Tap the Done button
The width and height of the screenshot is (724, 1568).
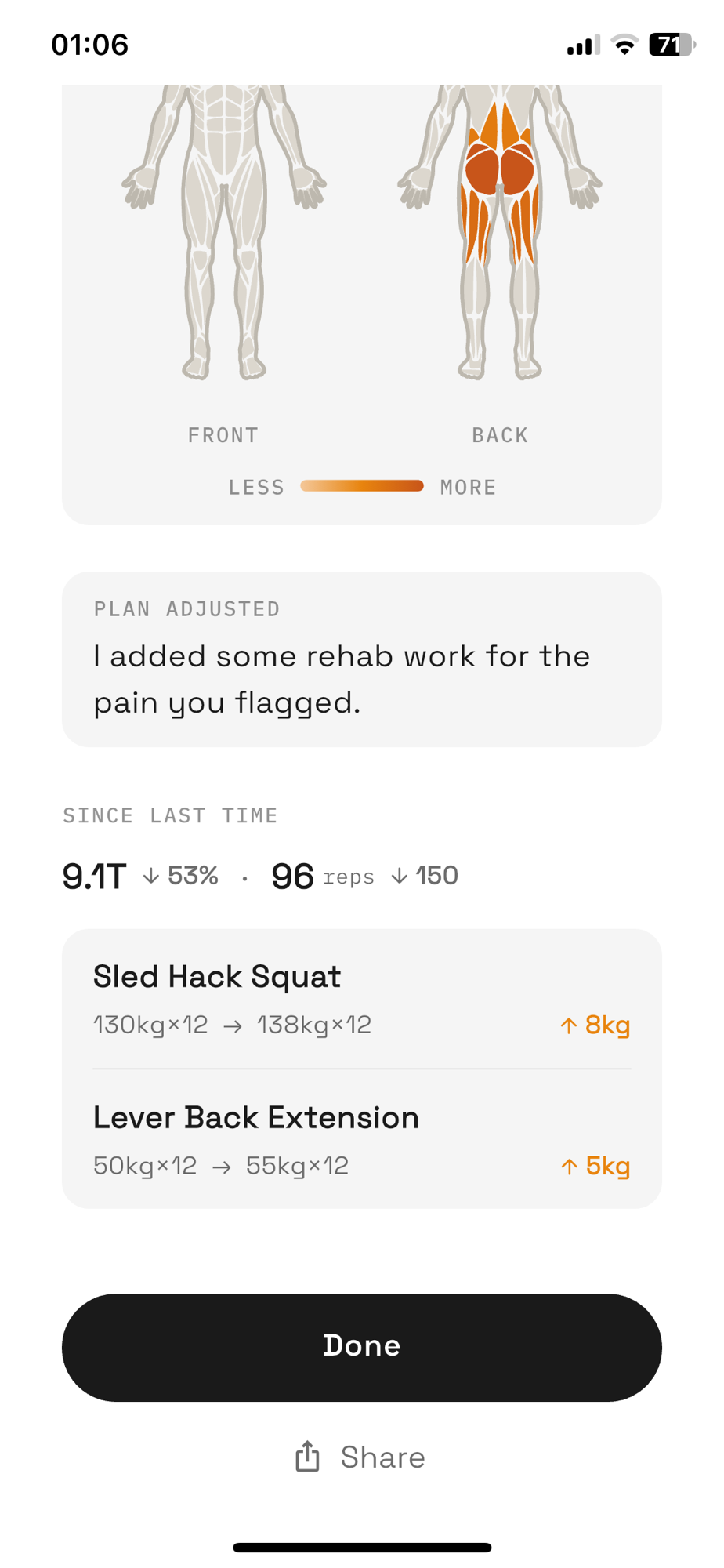coord(362,1347)
